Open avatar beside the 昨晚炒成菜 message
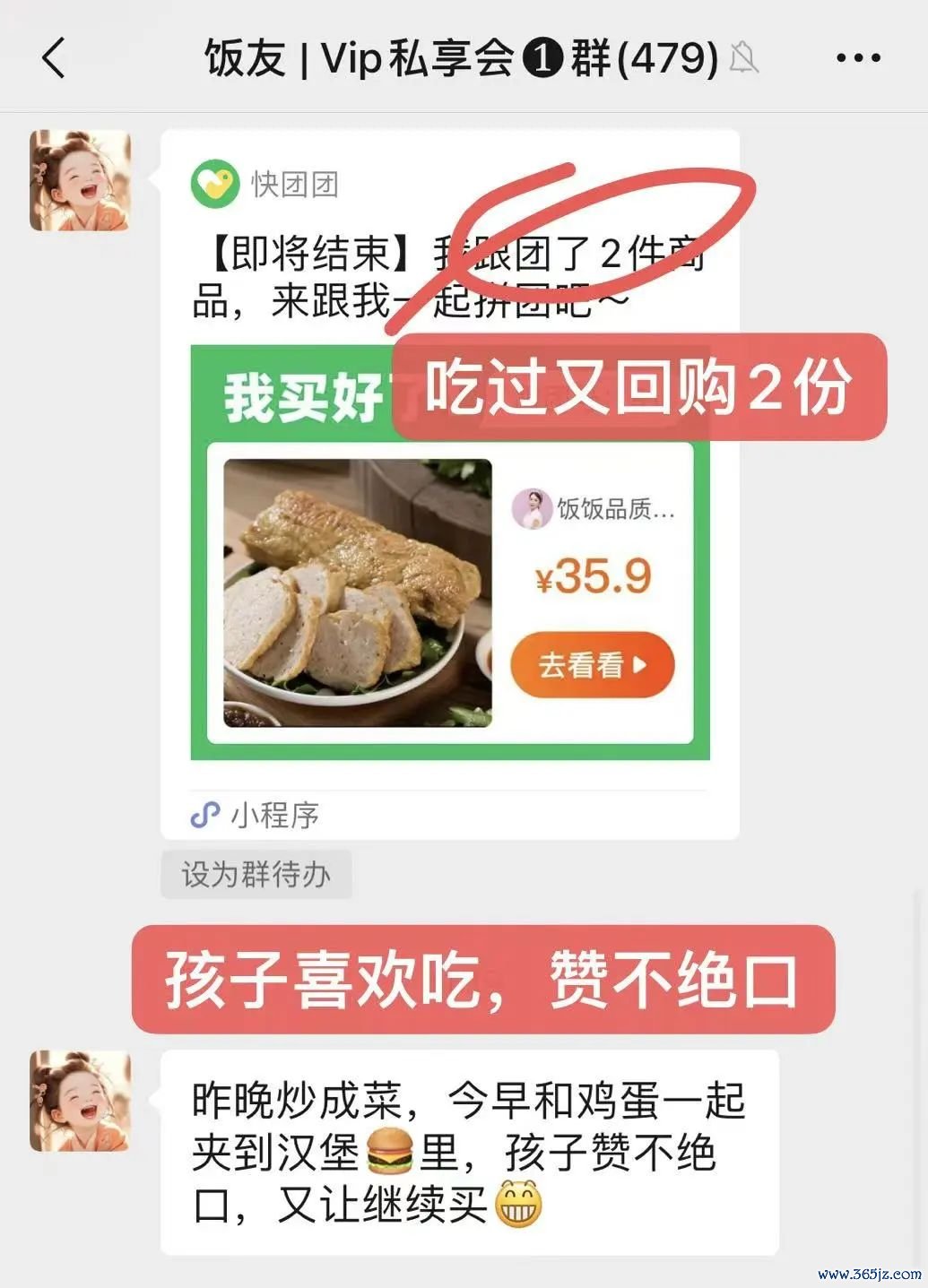Image resolution: width=928 pixels, height=1288 pixels. (x=81, y=1102)
